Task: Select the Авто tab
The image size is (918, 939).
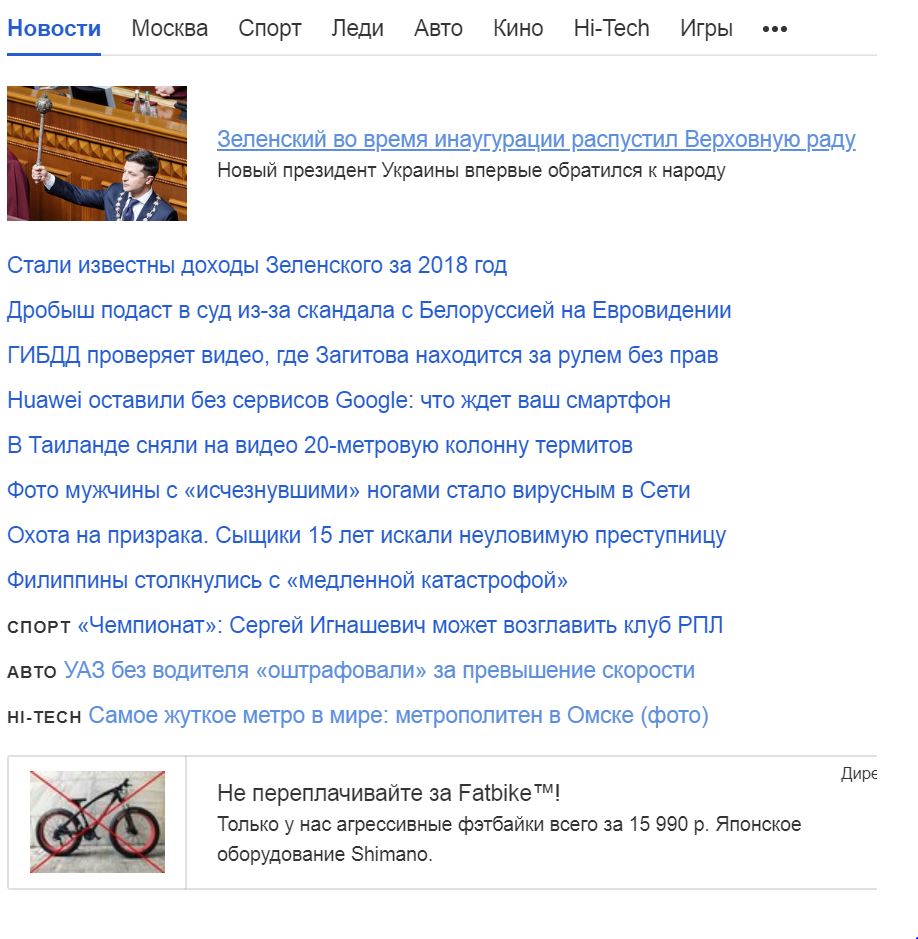Action: (x=438, y=29)
